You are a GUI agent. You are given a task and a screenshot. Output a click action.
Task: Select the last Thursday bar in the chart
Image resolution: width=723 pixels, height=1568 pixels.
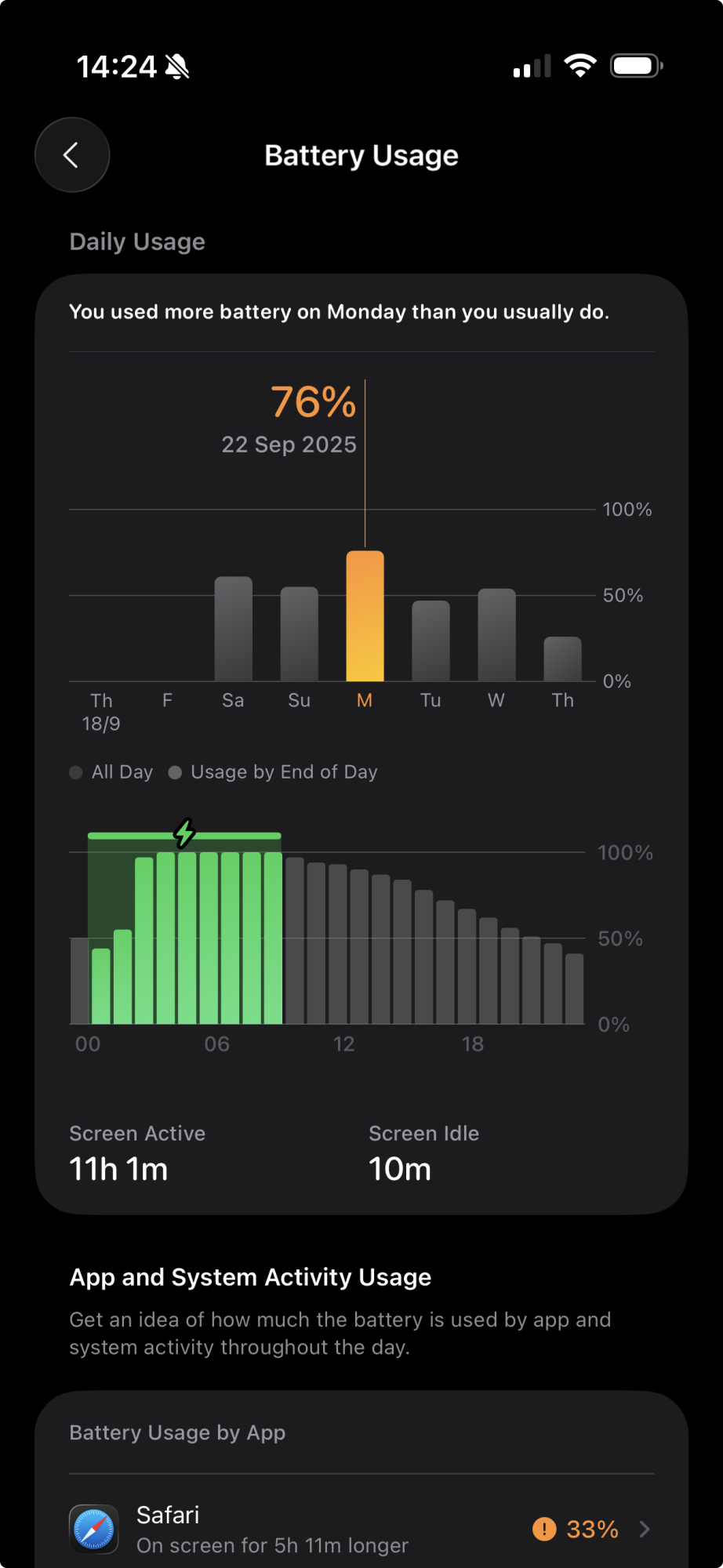click(x=562, y=659)
